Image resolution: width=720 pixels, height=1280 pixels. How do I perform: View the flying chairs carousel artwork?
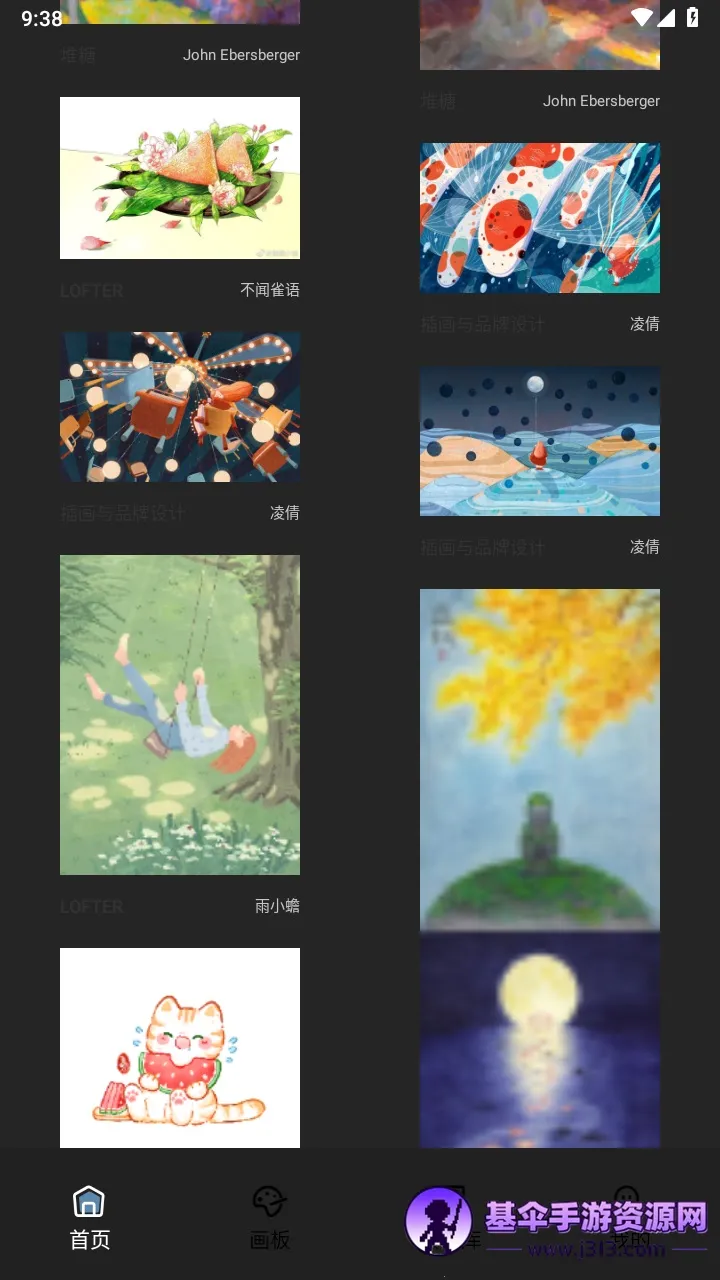click(x=180, y=407)
